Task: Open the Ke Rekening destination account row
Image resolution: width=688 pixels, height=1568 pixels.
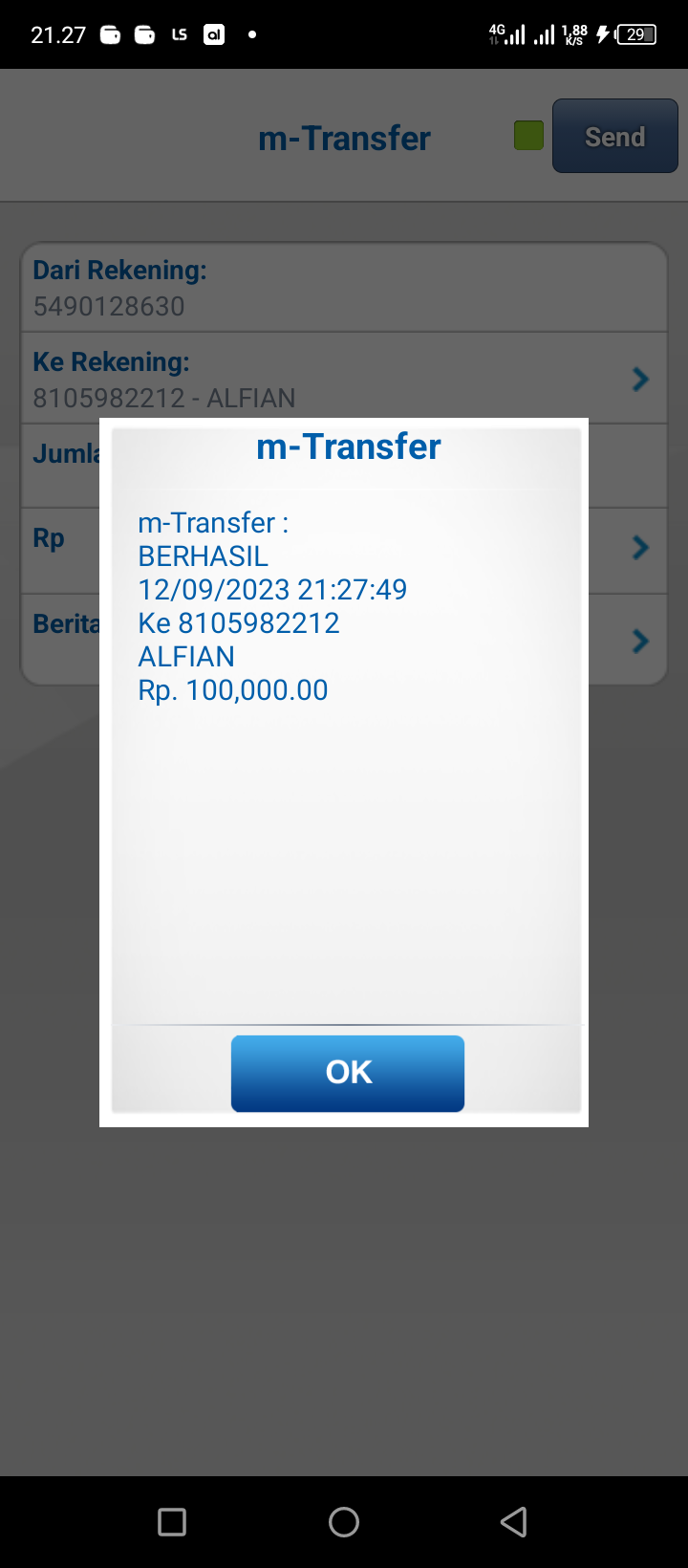Action: tap(344, 379)
